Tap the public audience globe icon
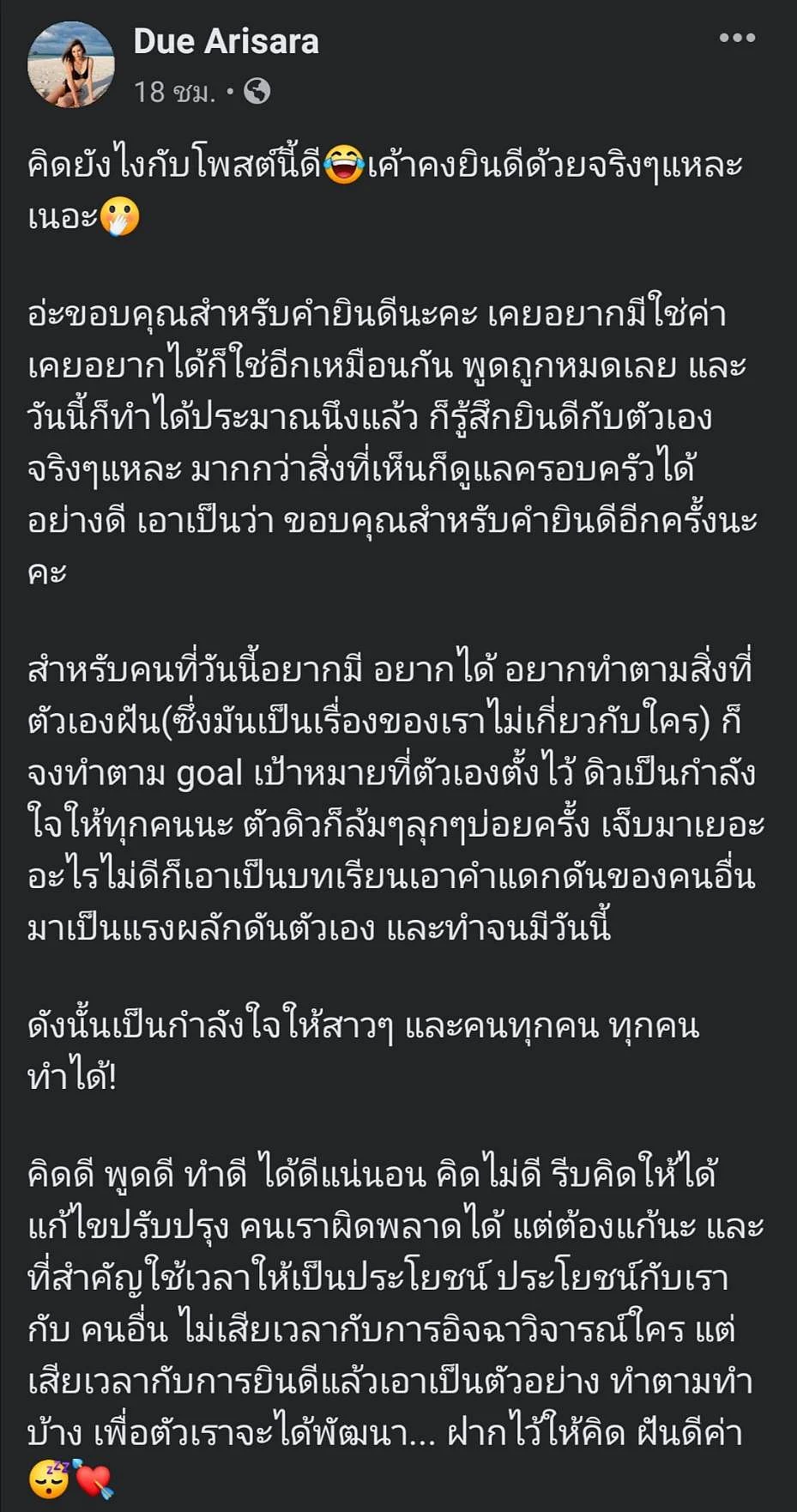797x1512 pixels. pos(257,91)
